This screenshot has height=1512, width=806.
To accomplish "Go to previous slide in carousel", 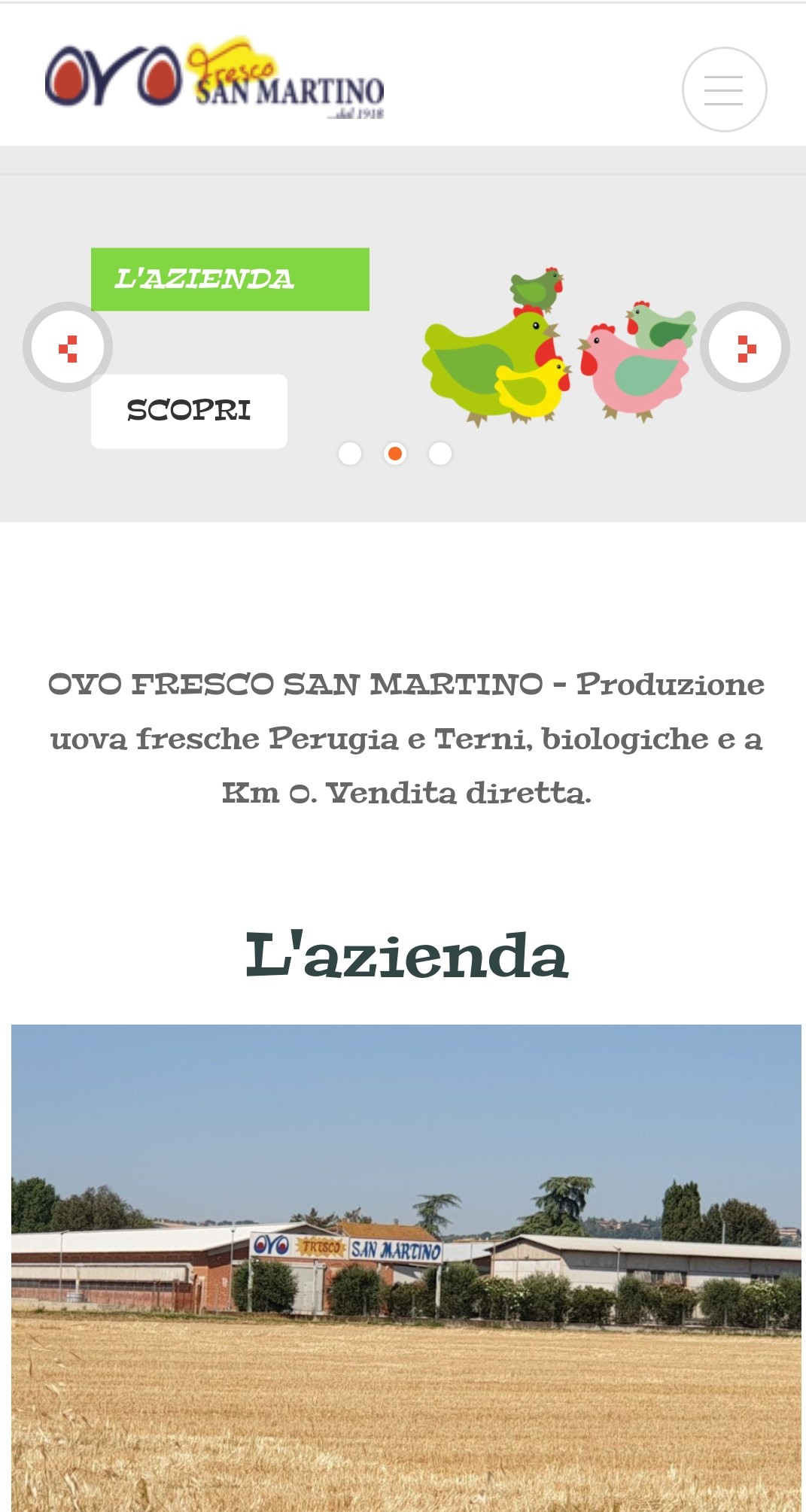I will [68, 348].
